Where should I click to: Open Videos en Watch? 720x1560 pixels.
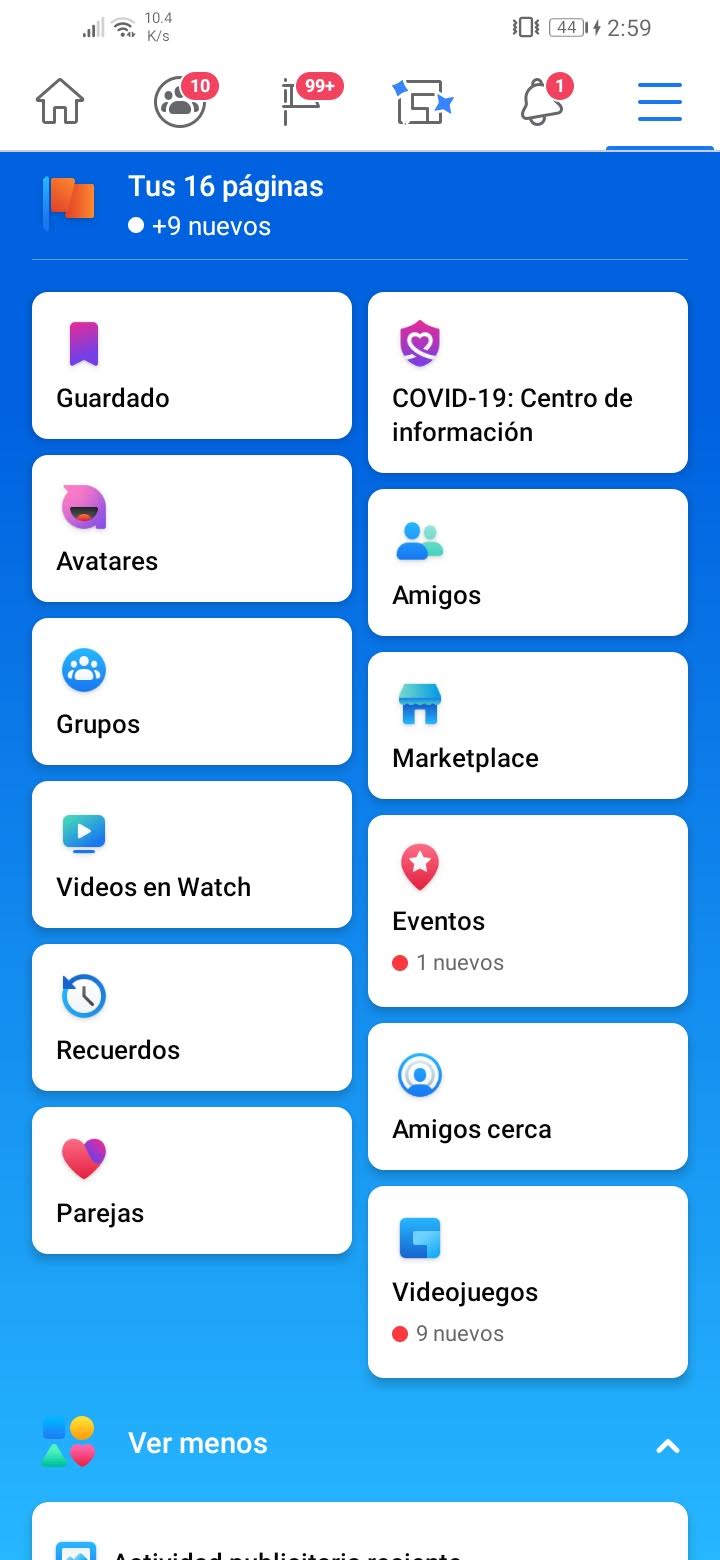click(192, 854)
